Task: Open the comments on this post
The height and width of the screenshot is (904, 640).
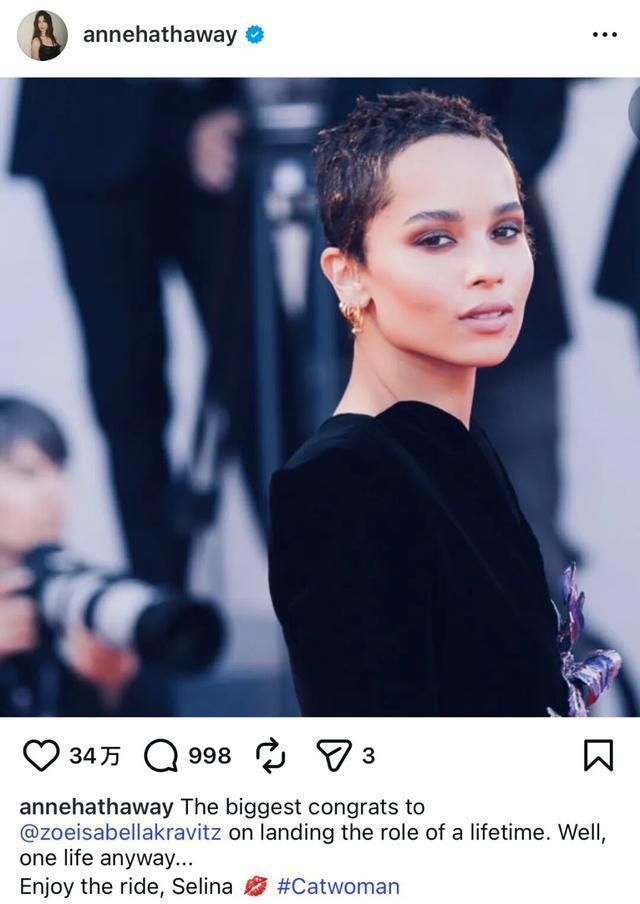Action: 161,756
